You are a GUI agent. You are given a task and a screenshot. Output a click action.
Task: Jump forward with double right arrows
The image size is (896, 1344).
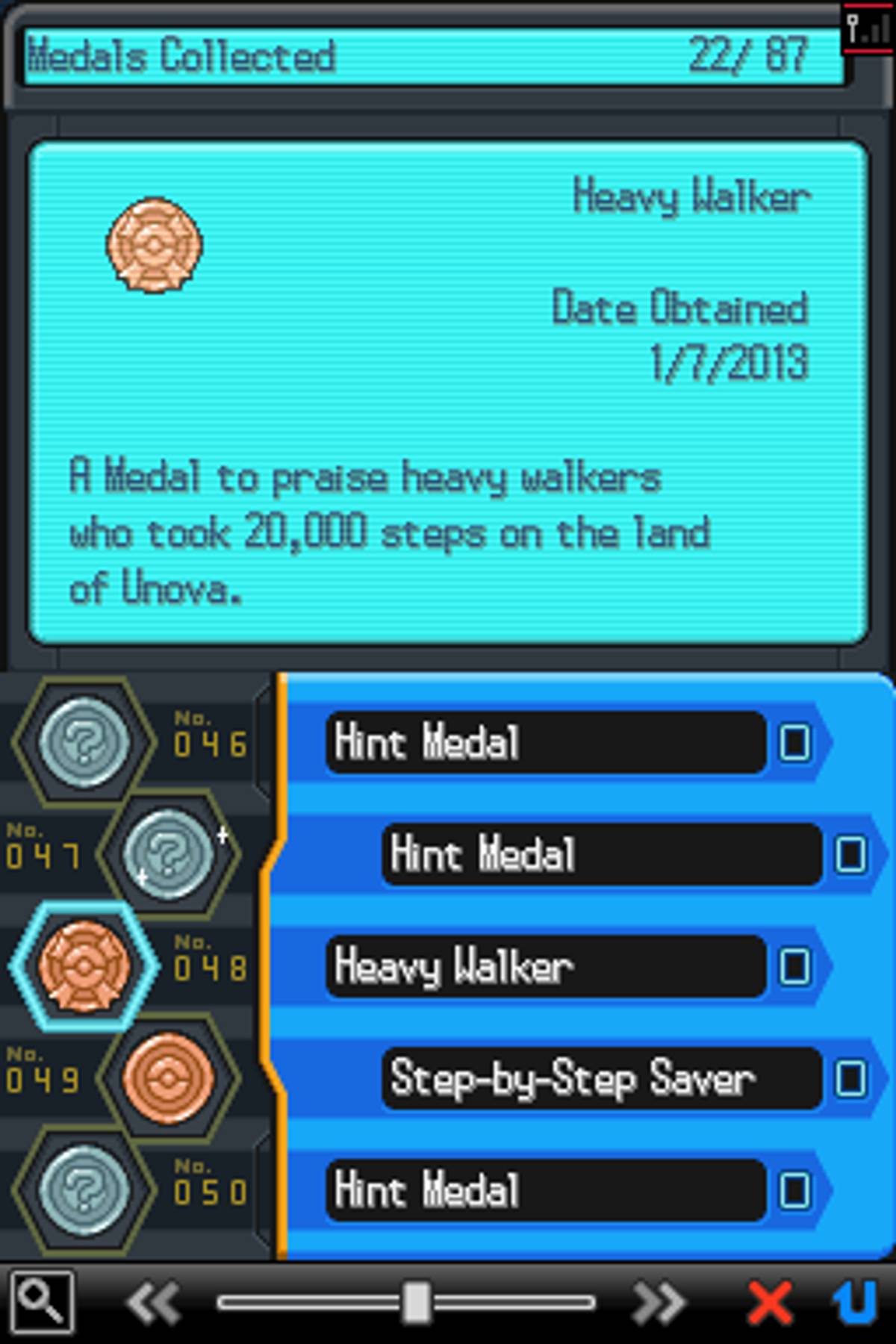pyautogui.click(x=659, y=1303)
